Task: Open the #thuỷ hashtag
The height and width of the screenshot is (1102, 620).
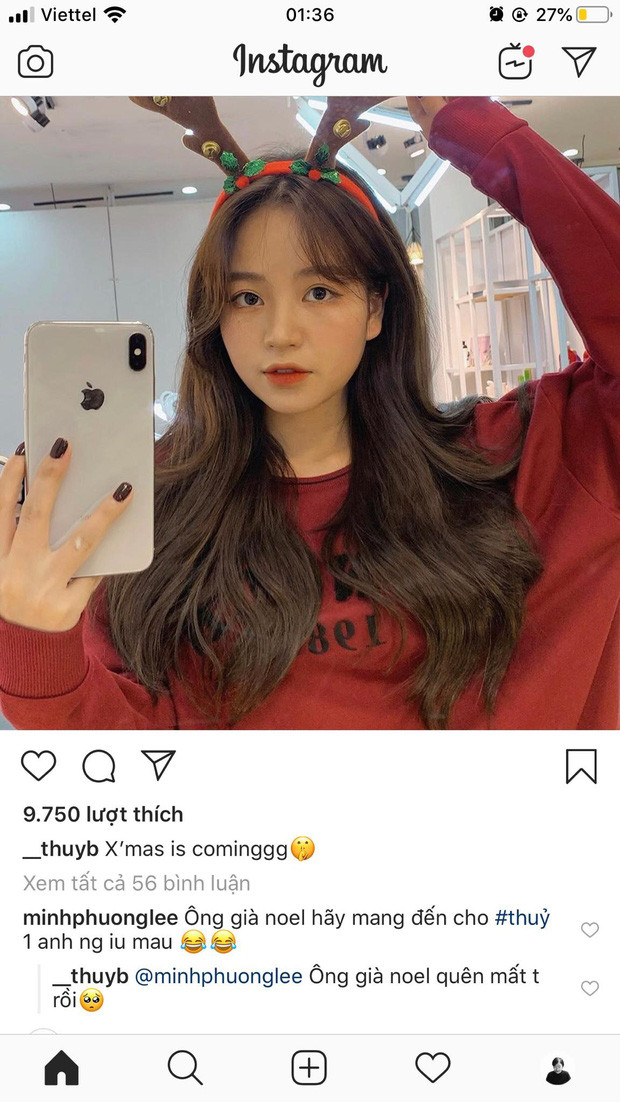Action: click(x=522, y=918)
